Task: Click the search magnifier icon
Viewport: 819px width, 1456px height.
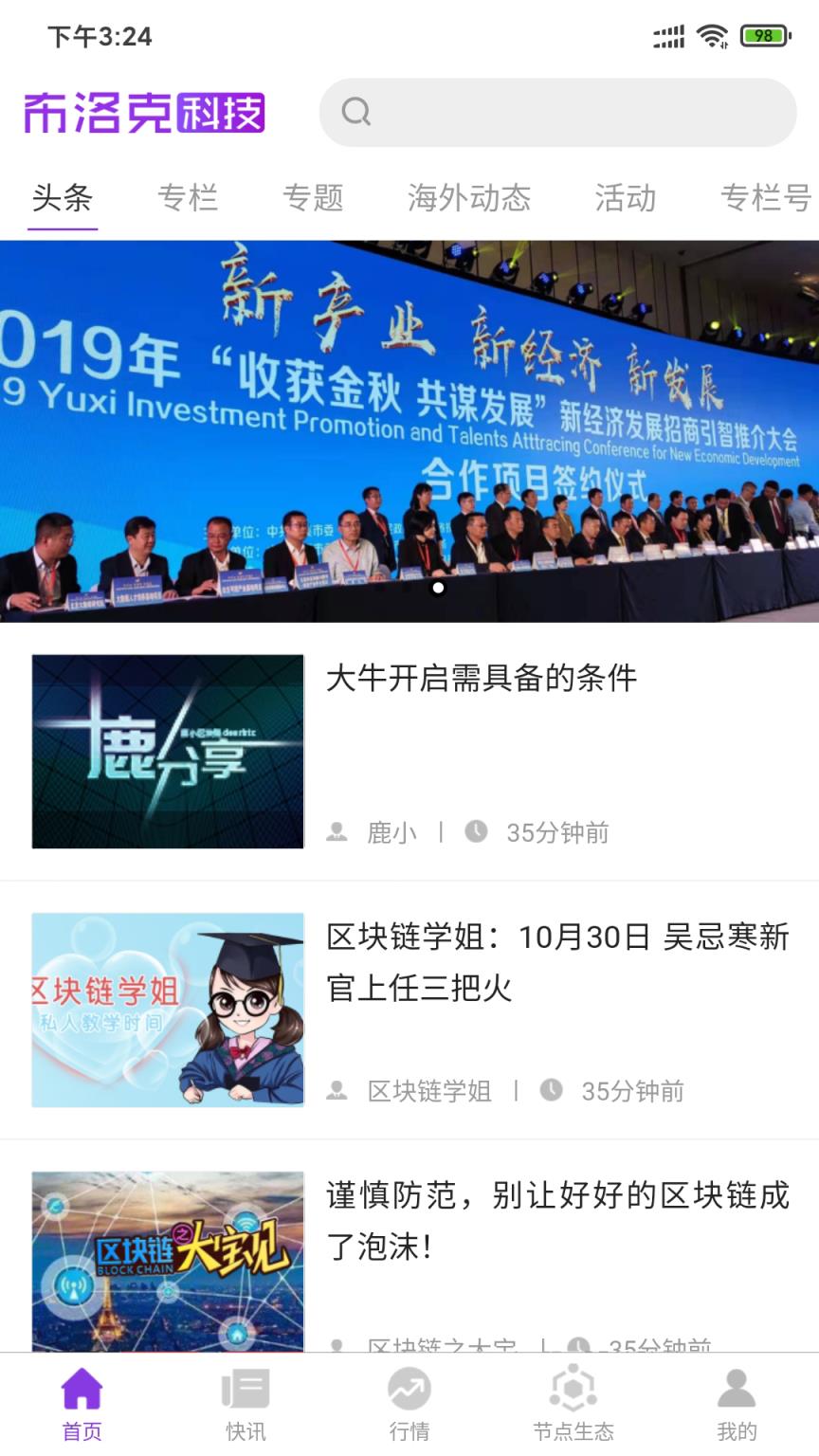Action: [x=355, y=112]
